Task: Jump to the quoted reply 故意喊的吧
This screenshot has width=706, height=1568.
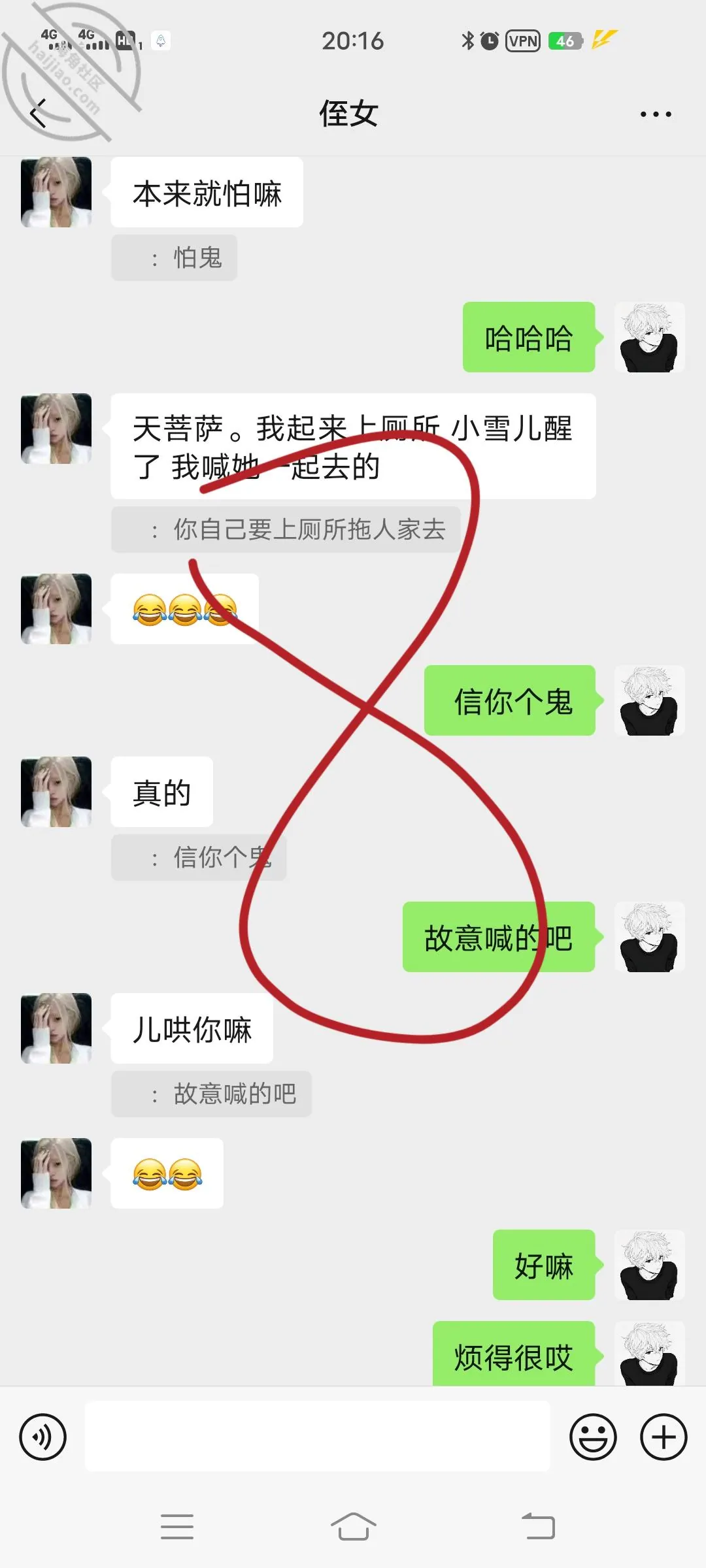Action: pyautogui.click(x=211, y=1094)
